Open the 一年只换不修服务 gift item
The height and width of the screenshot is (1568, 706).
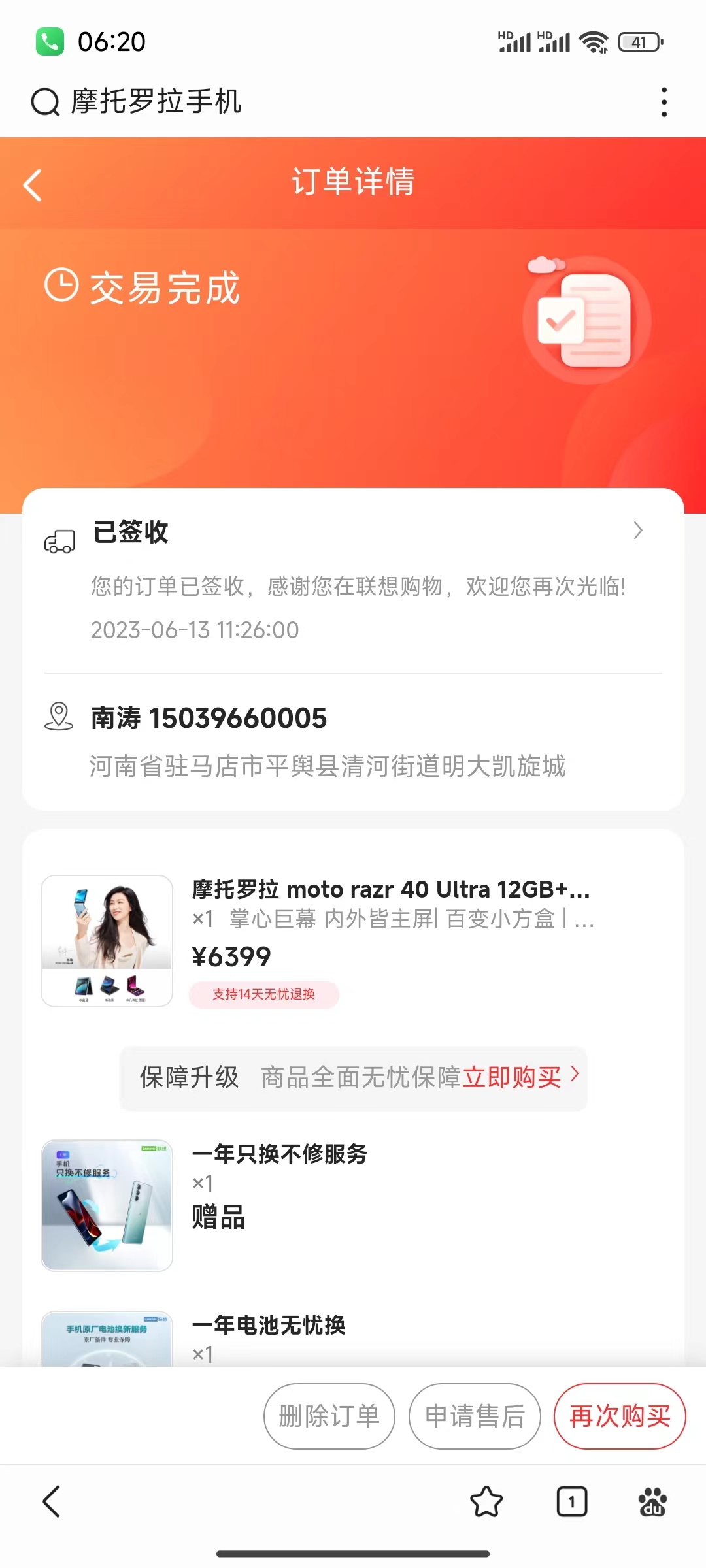click(280, 1154)
